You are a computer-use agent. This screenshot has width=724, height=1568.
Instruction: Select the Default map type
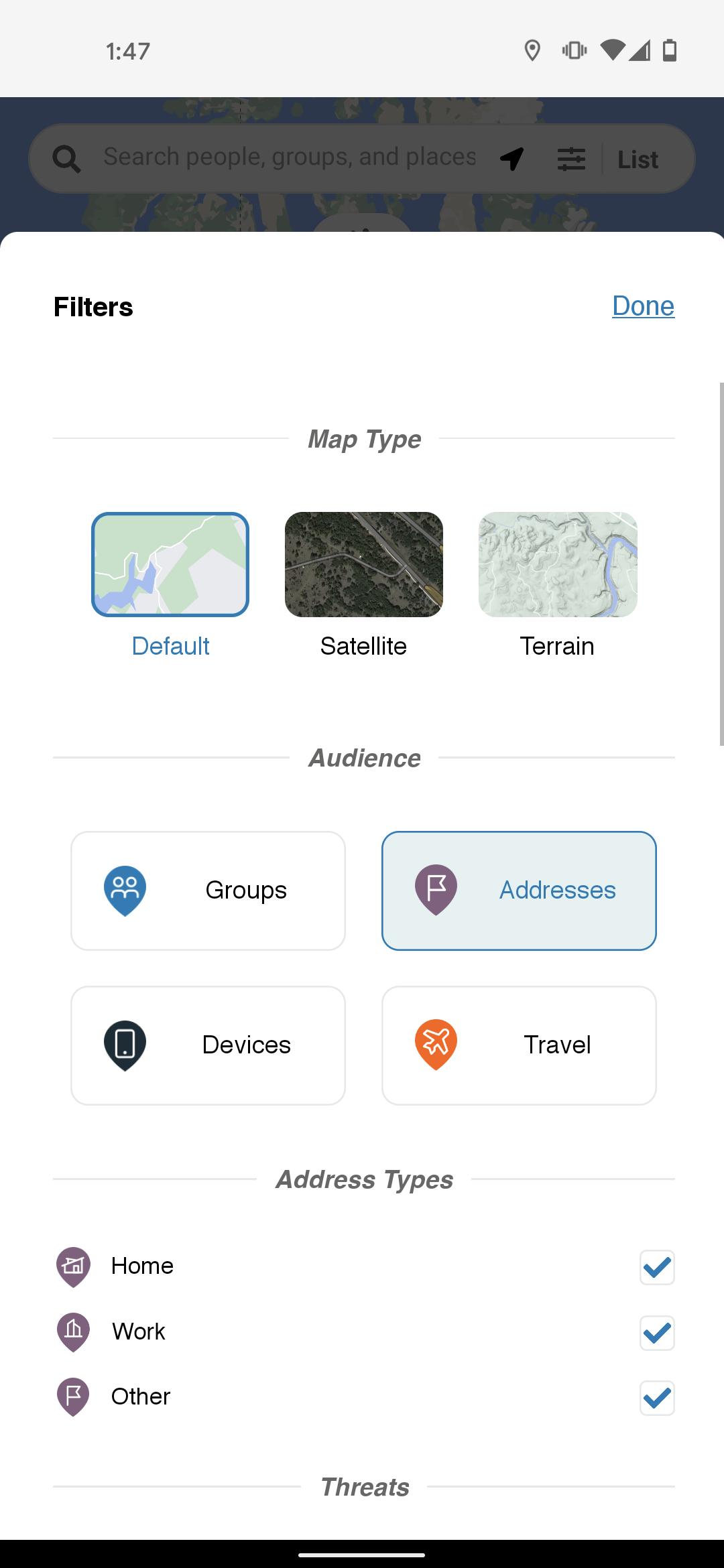tap(170, 564)
